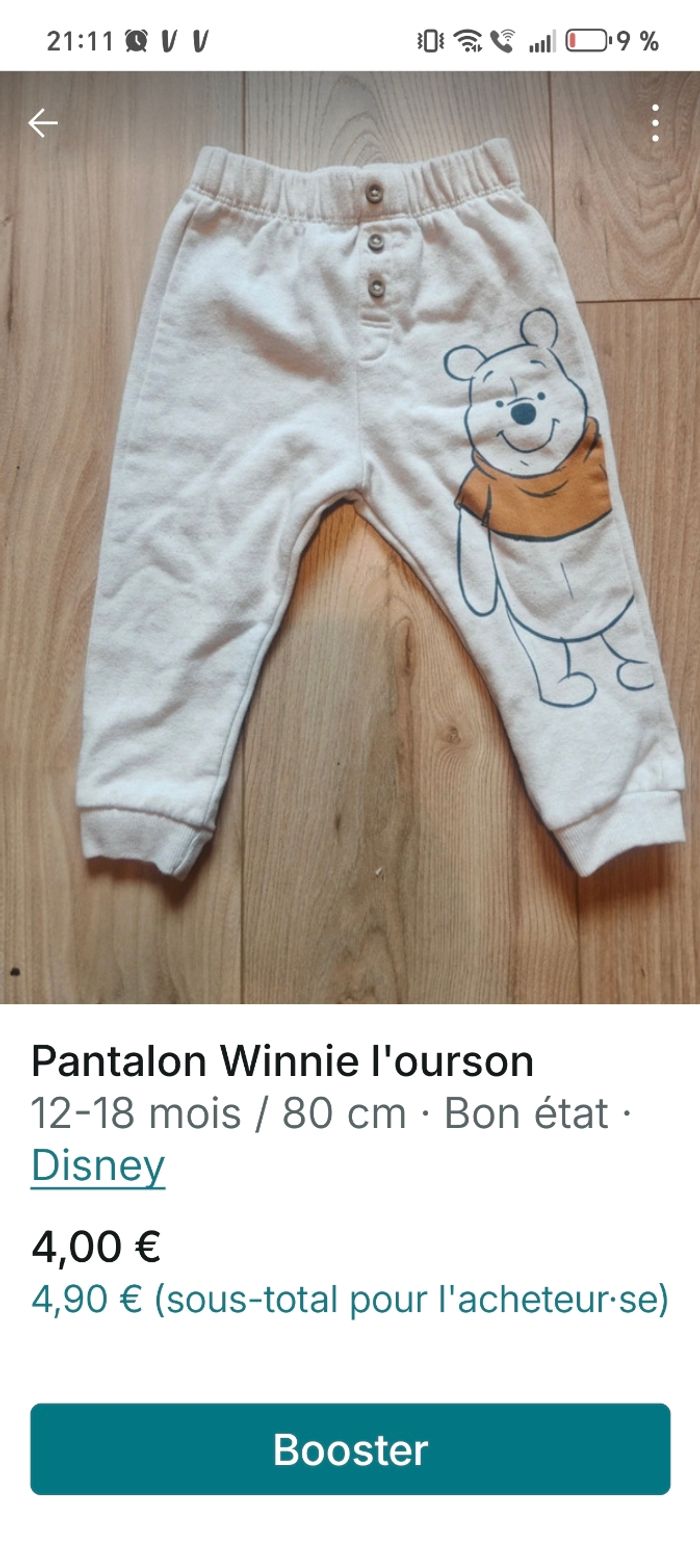Open the three-dot overflow menu

click(655, 123)
